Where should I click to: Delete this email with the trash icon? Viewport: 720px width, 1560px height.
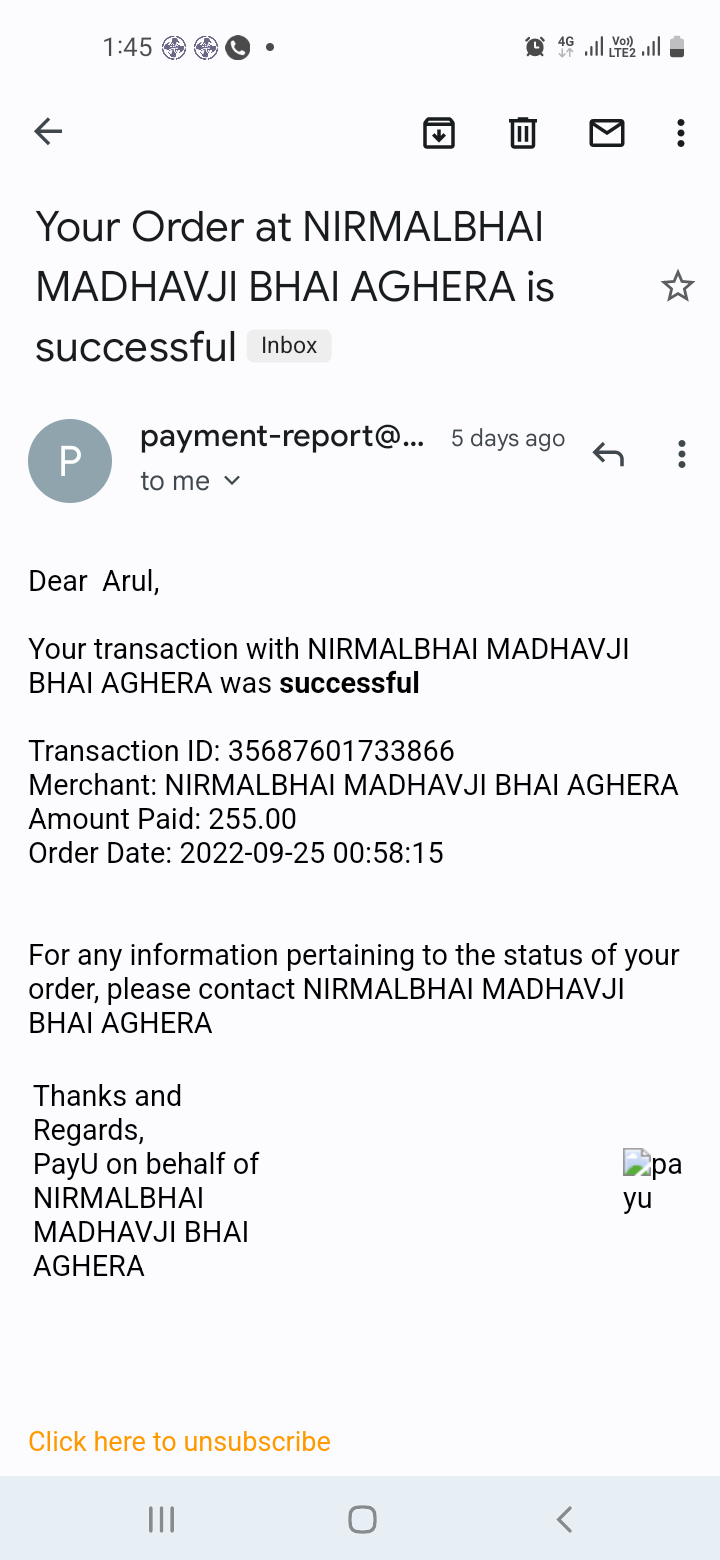523,132
